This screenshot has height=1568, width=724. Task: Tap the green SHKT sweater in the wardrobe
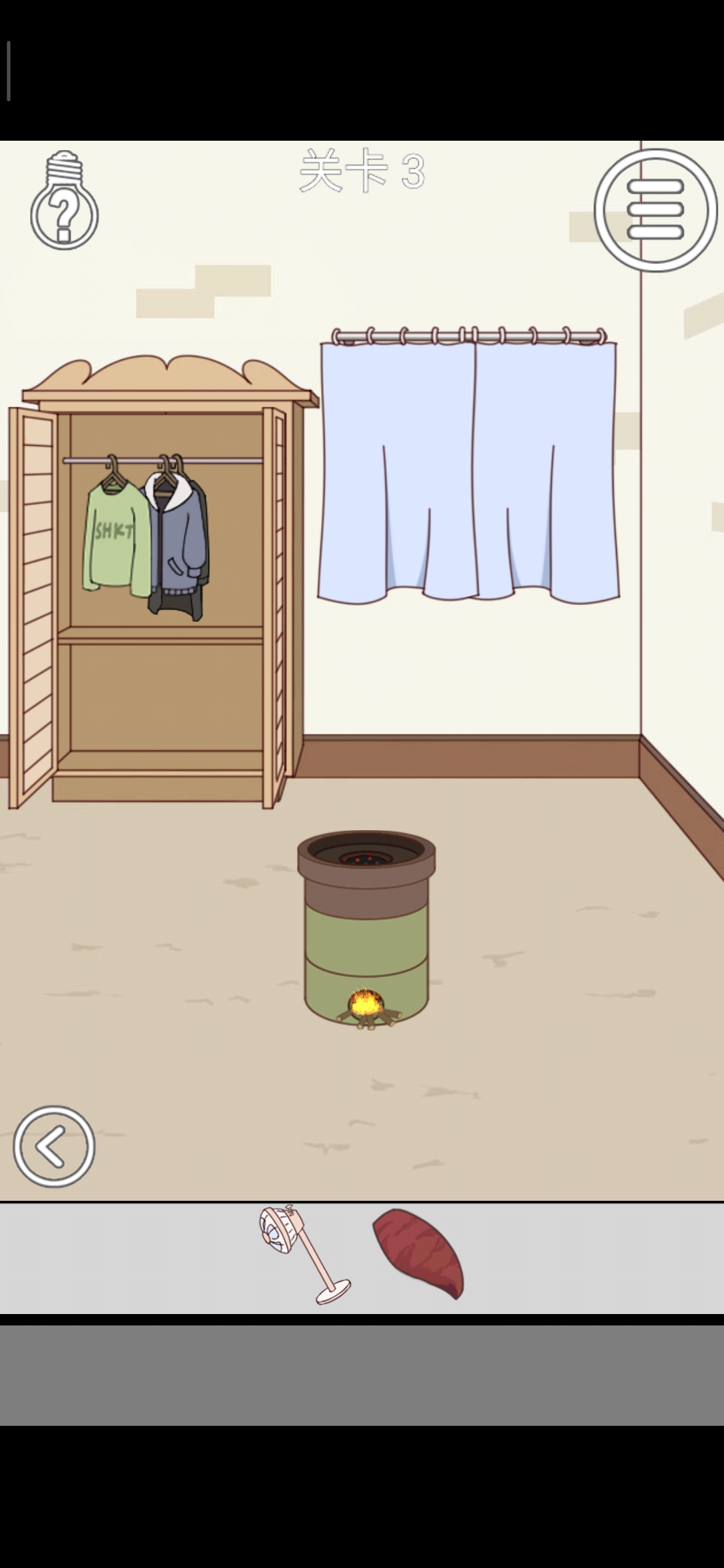pos(116,536)
